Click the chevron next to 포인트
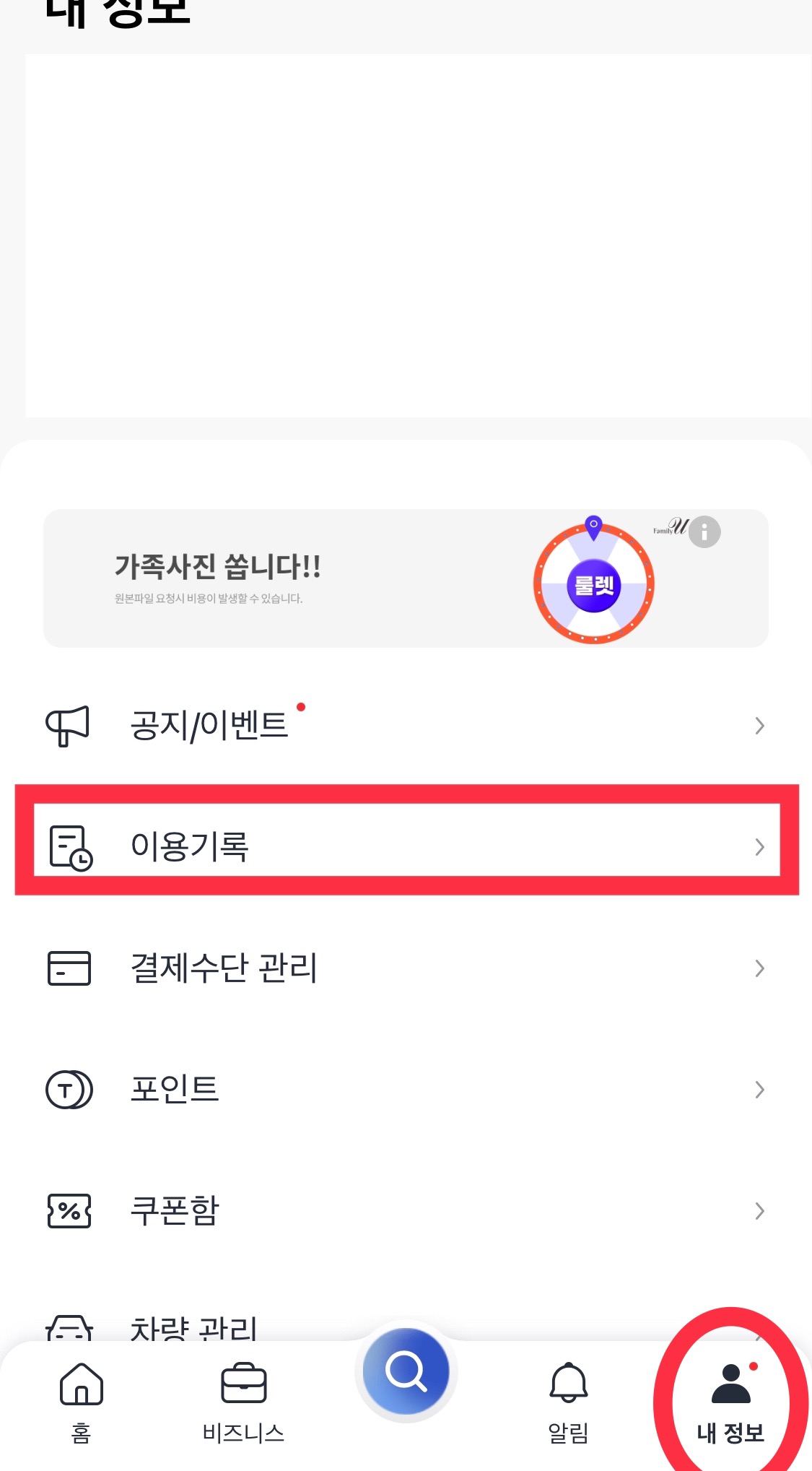The height and width of the screenshot is (1471, 812). pos(759,1089)
